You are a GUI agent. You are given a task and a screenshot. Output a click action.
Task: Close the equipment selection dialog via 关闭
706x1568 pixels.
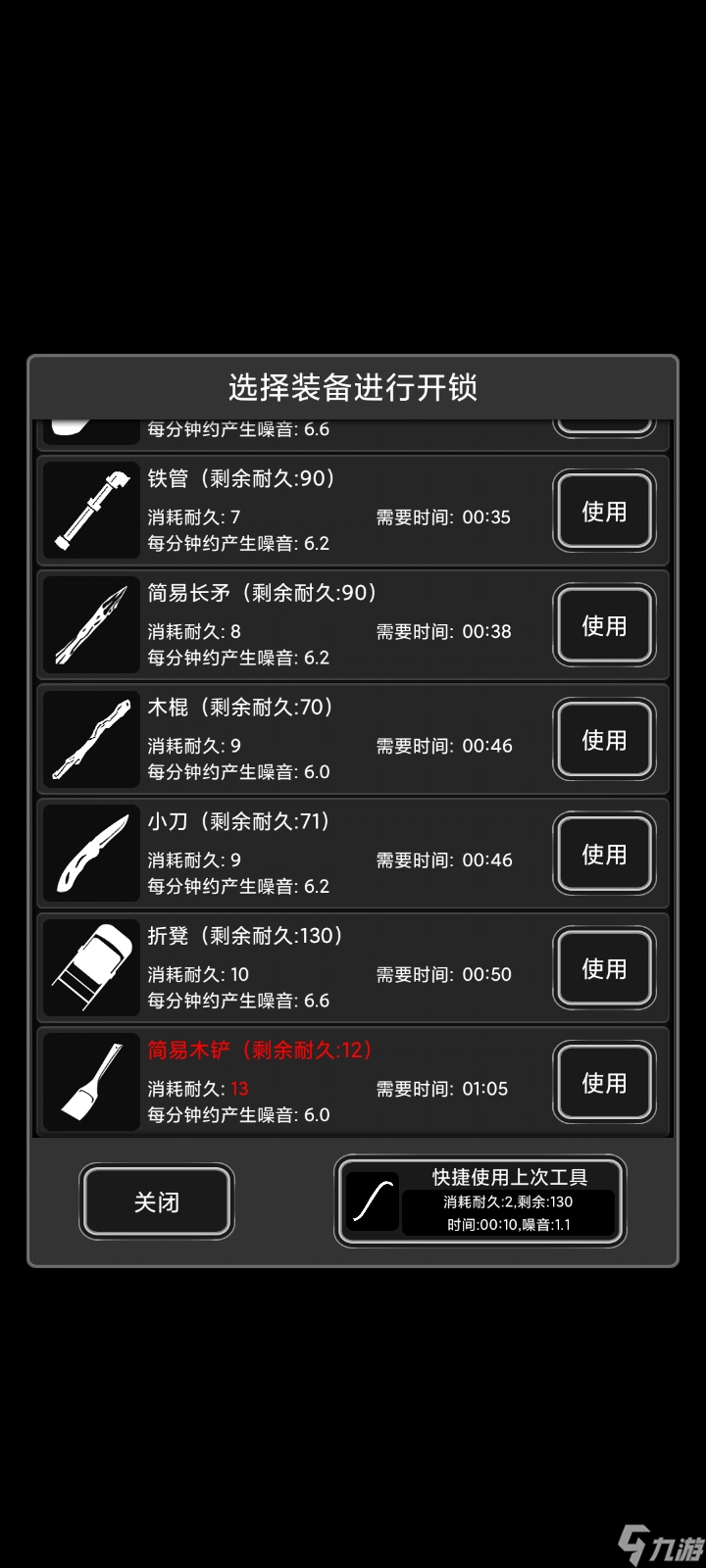point(157,1201)
